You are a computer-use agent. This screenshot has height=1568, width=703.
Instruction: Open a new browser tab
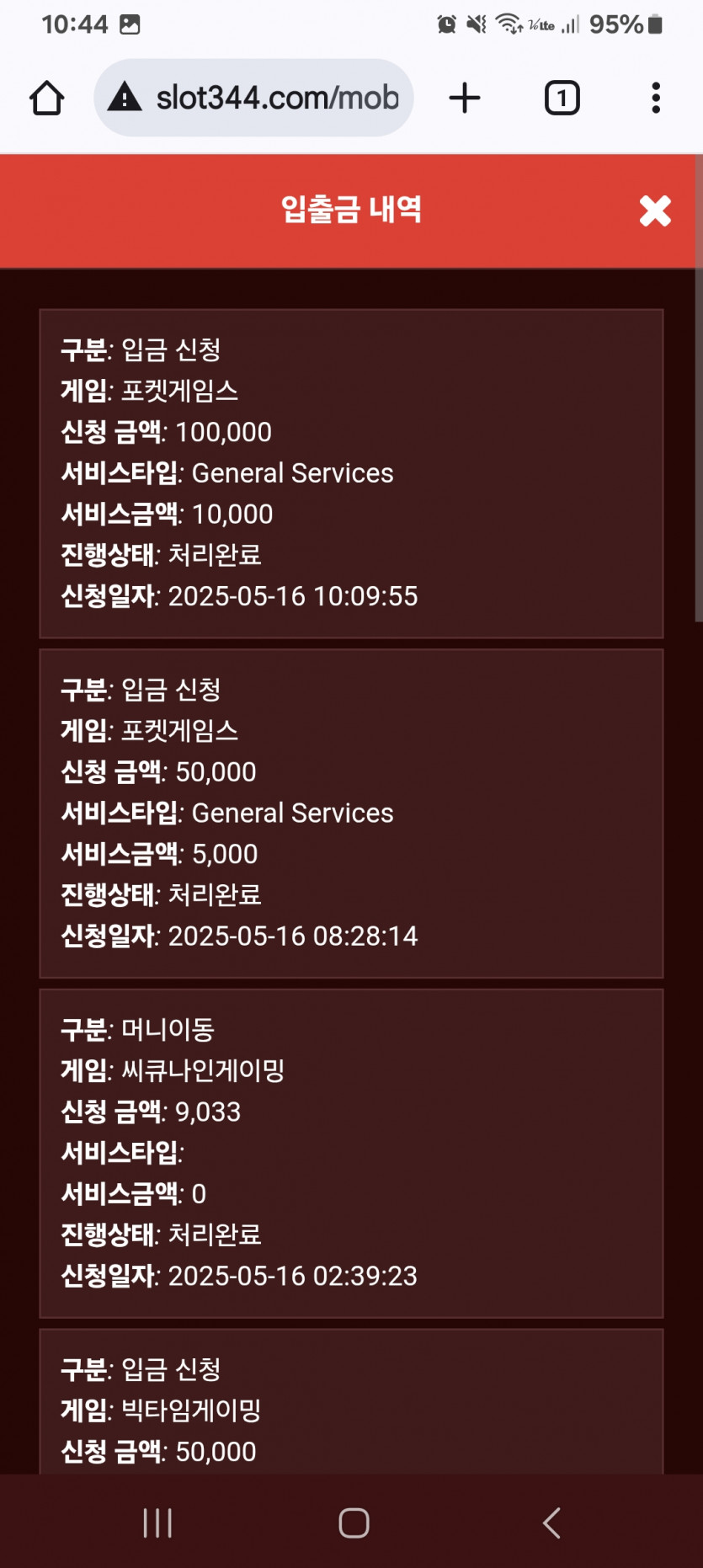click(465, 98)
